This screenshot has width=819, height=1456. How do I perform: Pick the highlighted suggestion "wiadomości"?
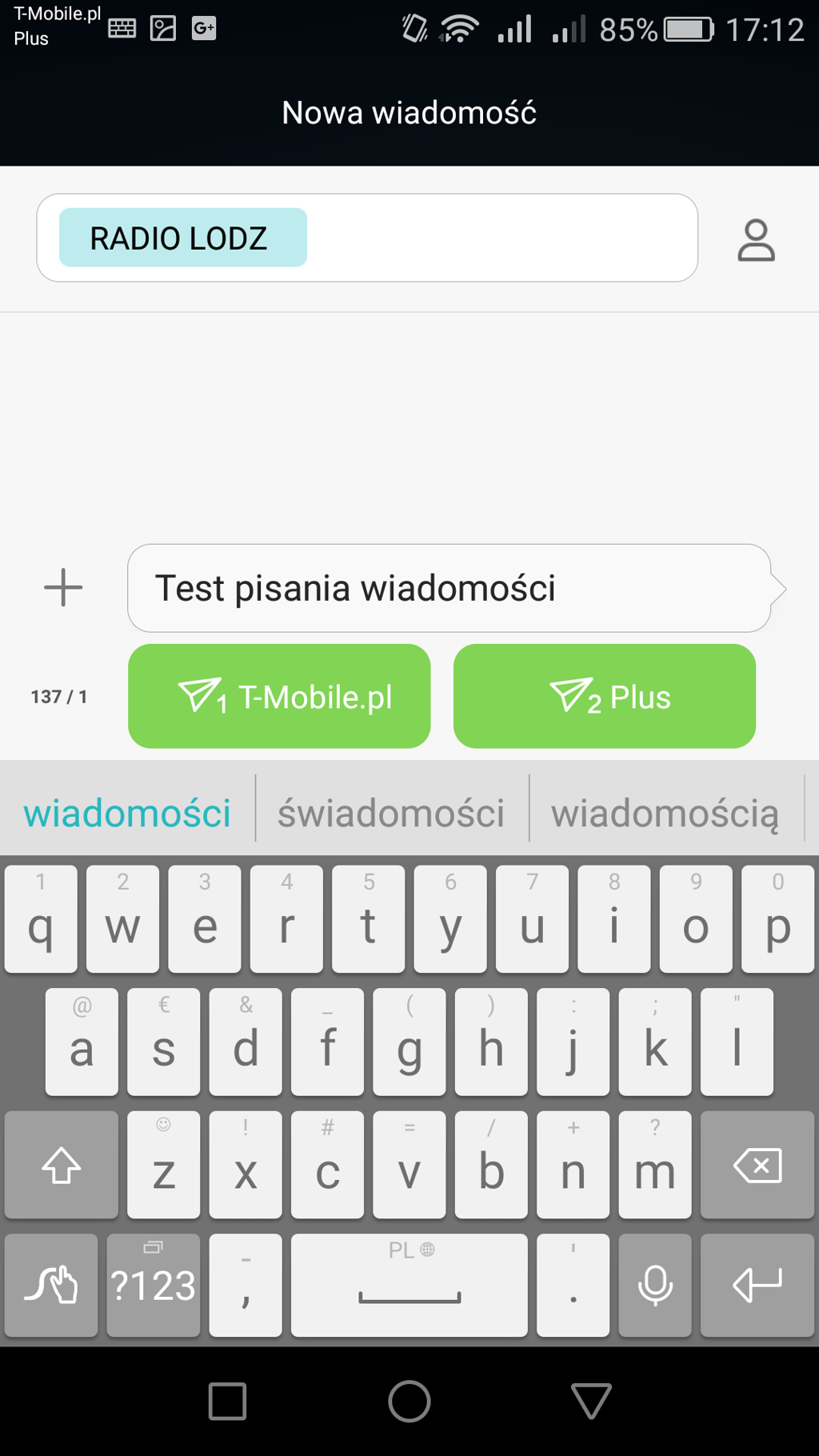tap(127, 813)
